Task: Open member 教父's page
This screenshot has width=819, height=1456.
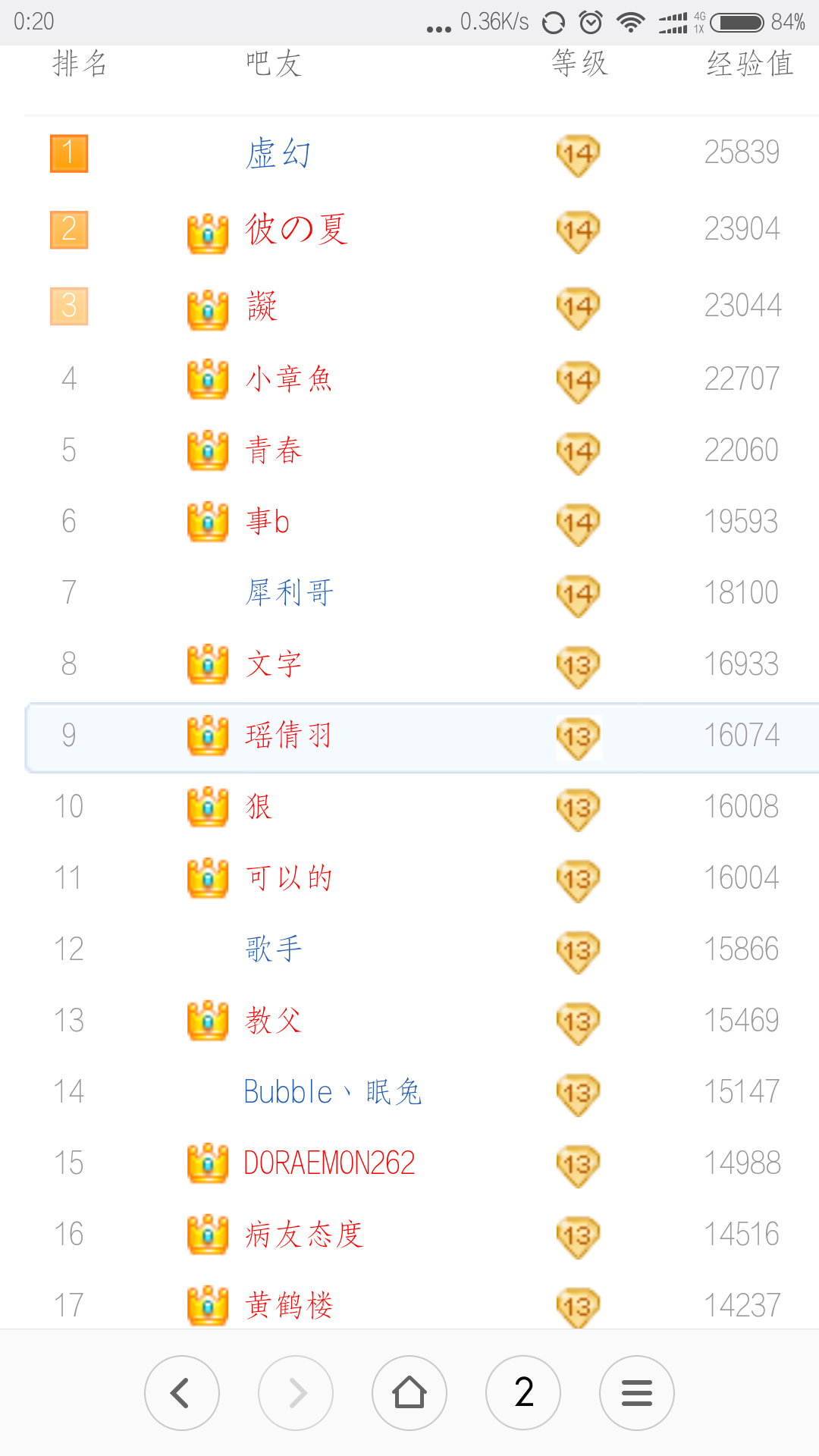Action: coord(274,1021)
